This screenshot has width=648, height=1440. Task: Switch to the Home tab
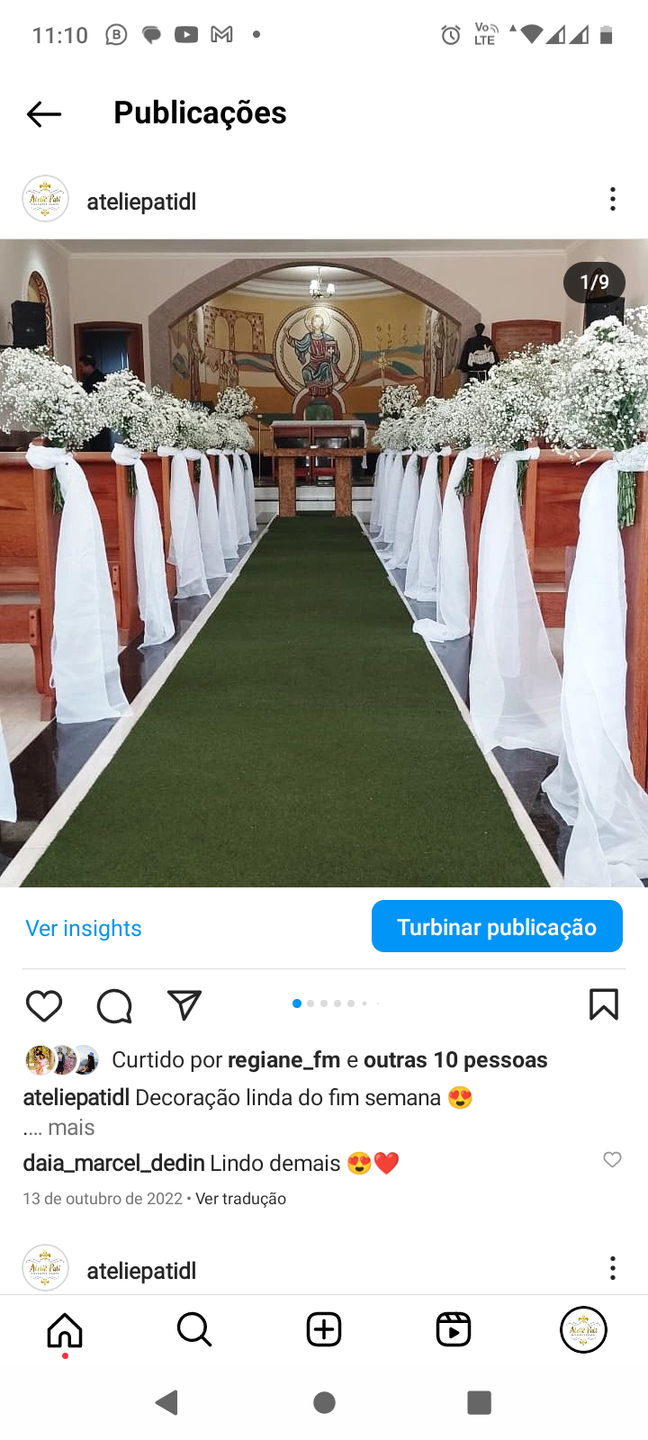65,1330
